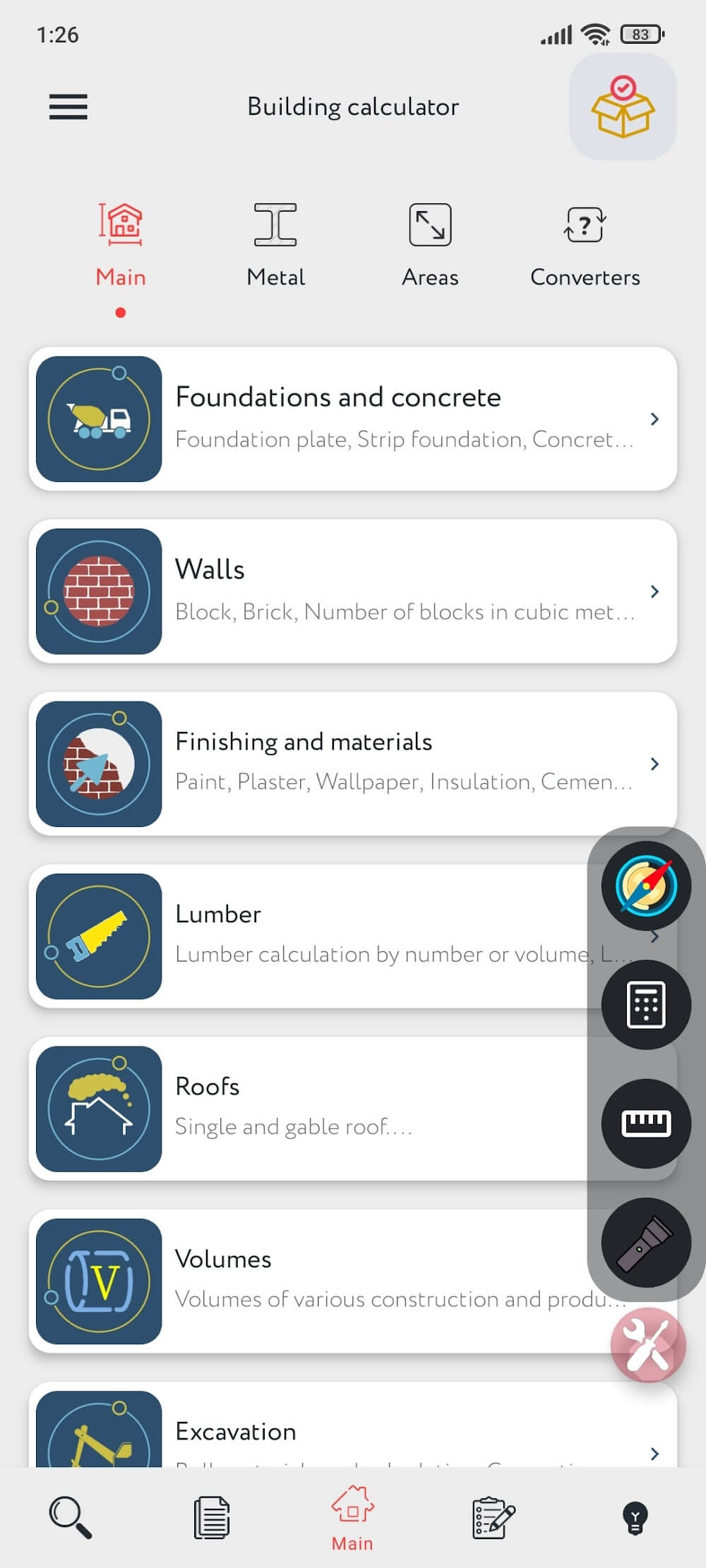The image size is (706, 1568).
Task: Open search in bottom navigation
Action: coord(70,1517)
